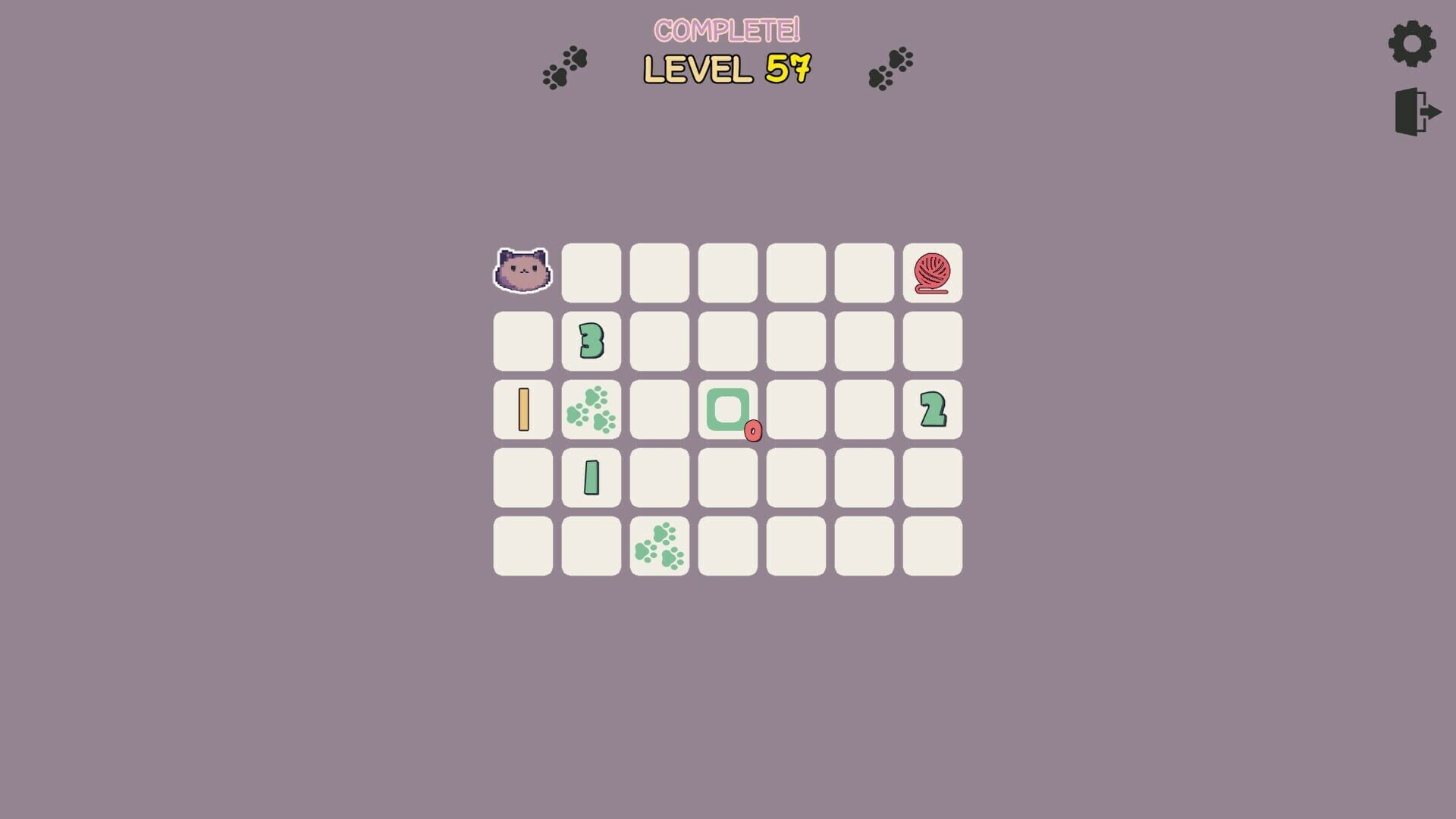Select the green square tile

tap(727, 409)
